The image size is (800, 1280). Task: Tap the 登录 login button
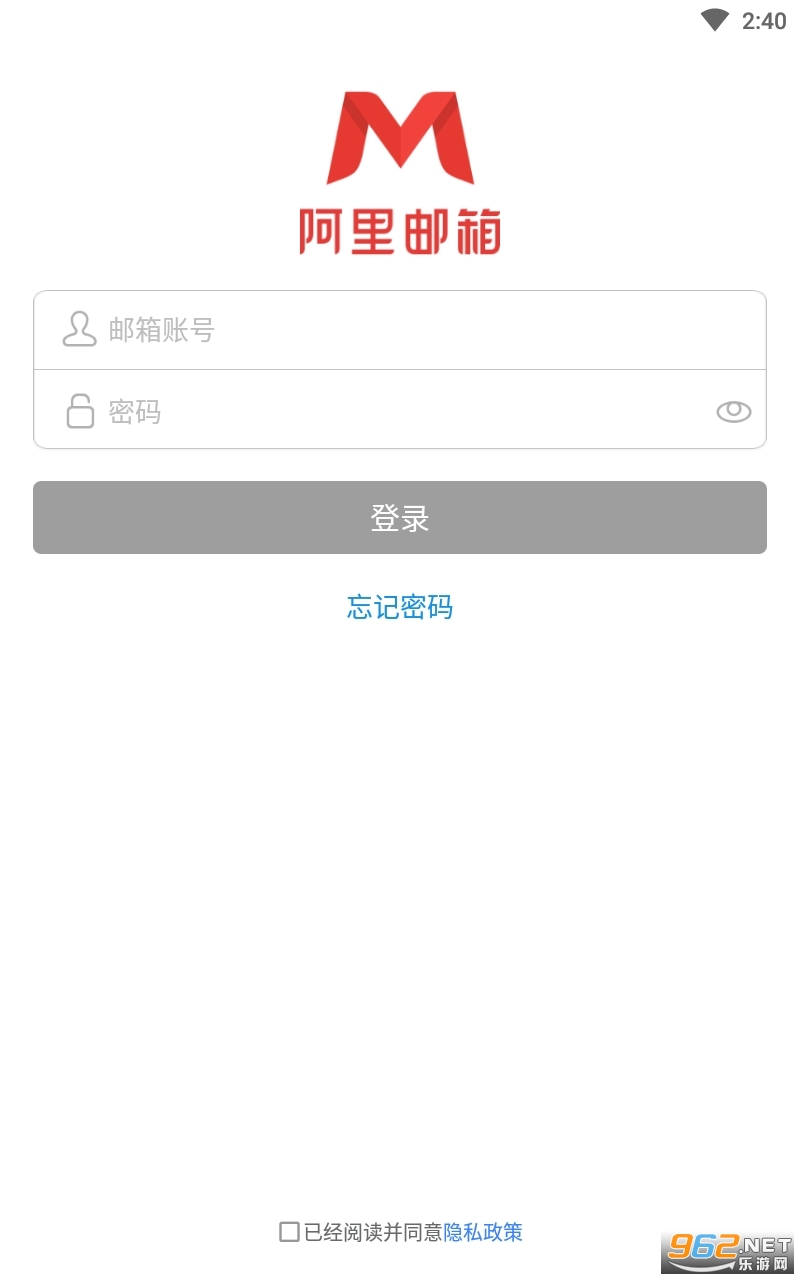pyautogui.click(x=400, y=518)
